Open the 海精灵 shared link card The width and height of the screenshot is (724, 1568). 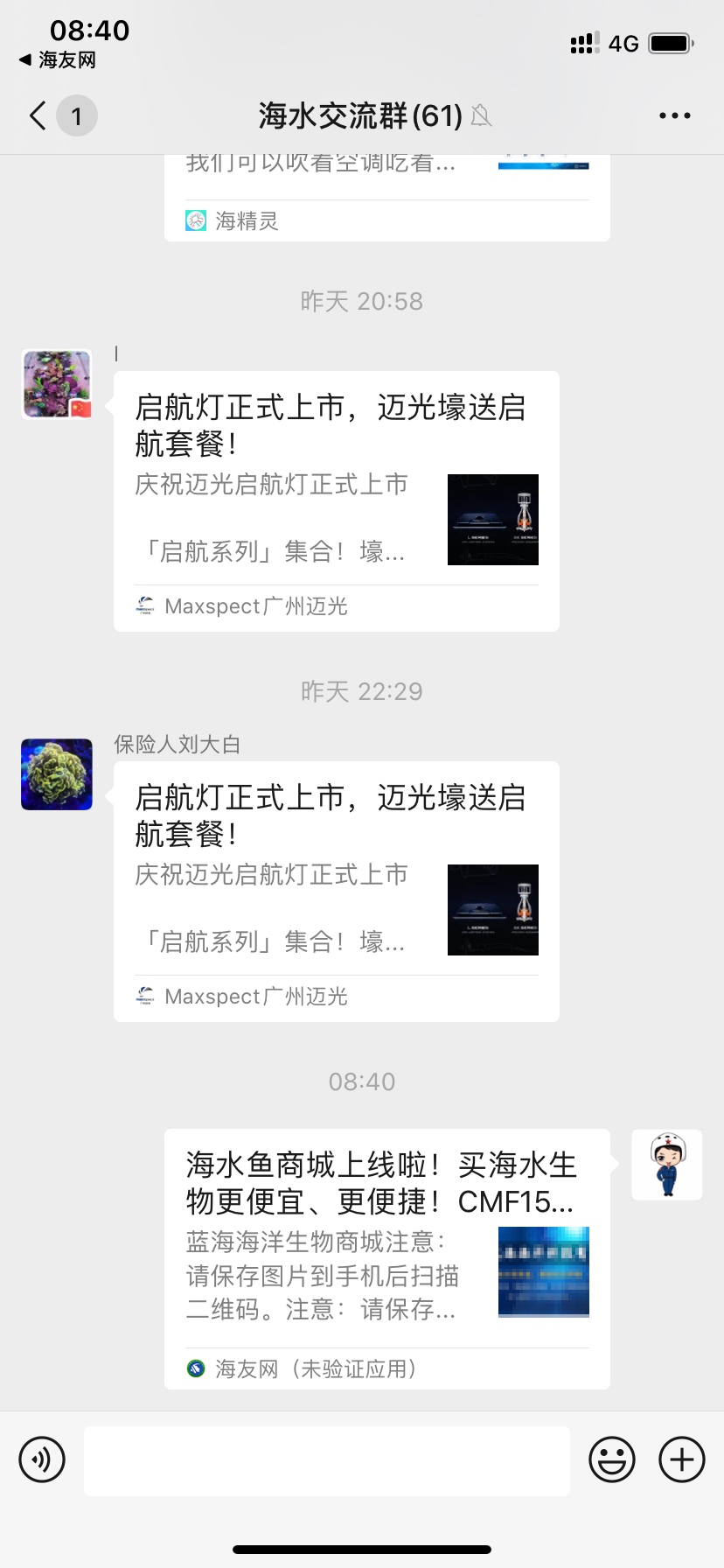coord(386,198)
